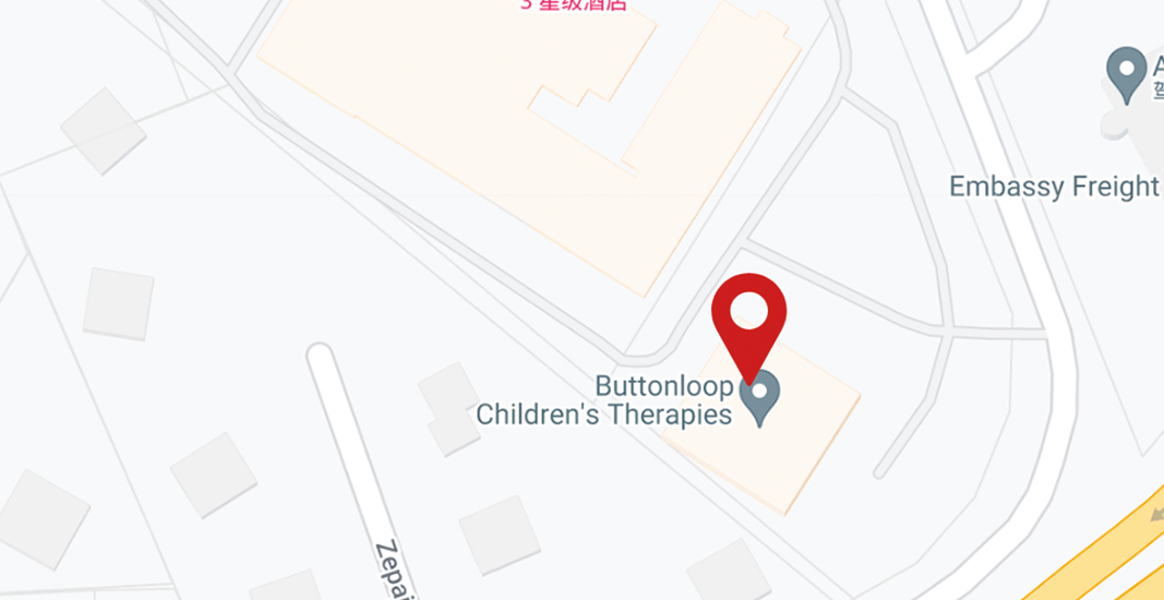Open Buttonloop Children's Therapies place marker

point(760,396)
